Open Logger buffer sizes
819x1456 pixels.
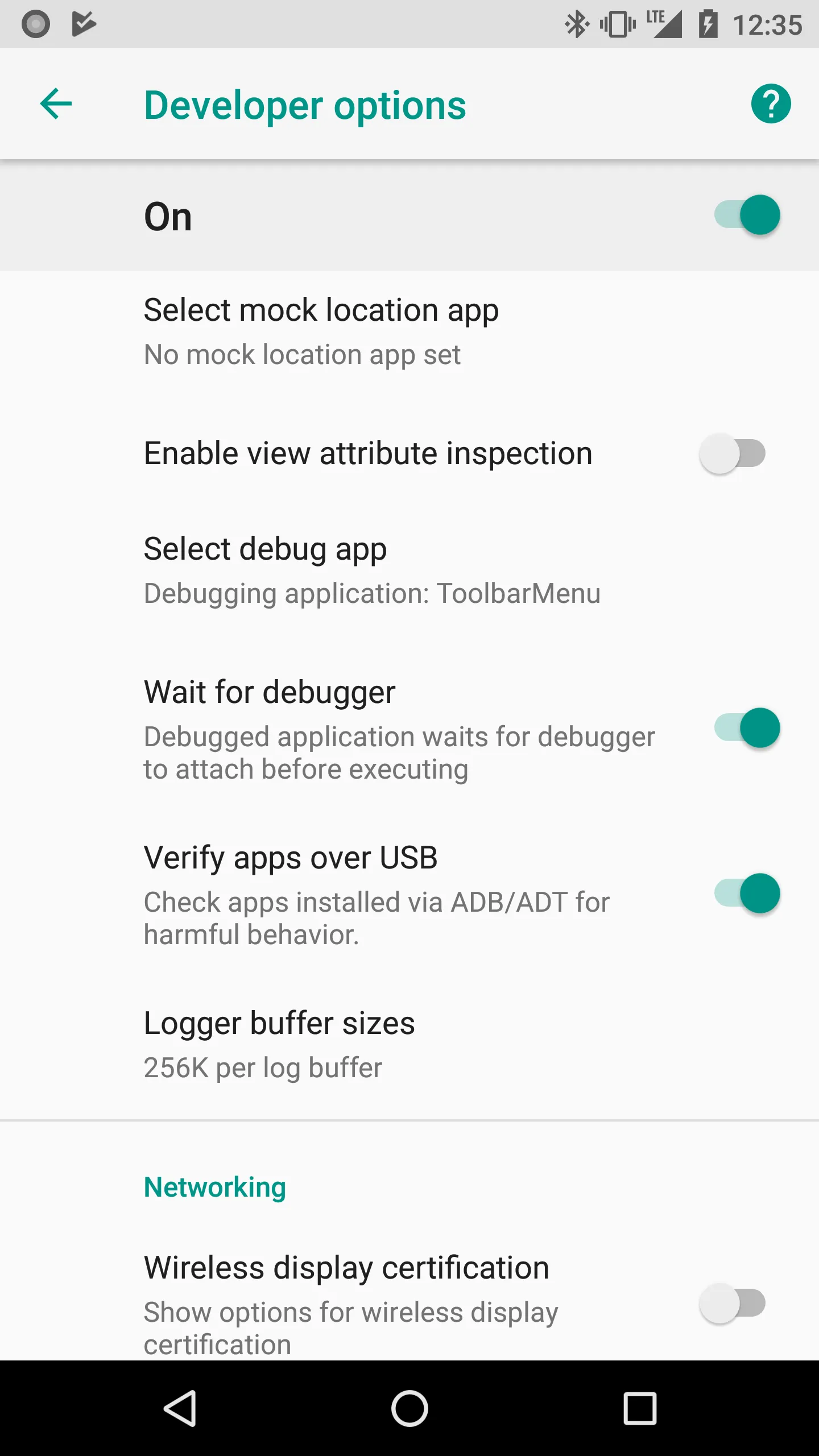tap(279, 1044)
